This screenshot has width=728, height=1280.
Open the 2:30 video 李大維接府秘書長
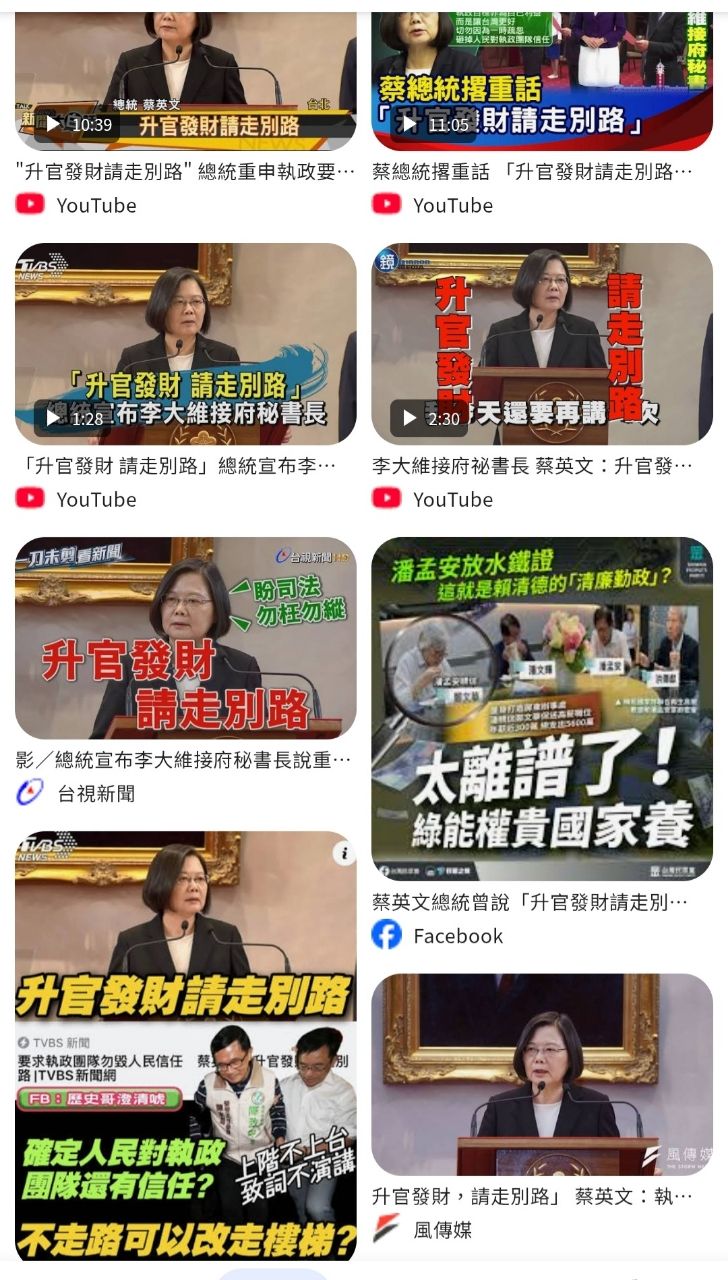542,344
